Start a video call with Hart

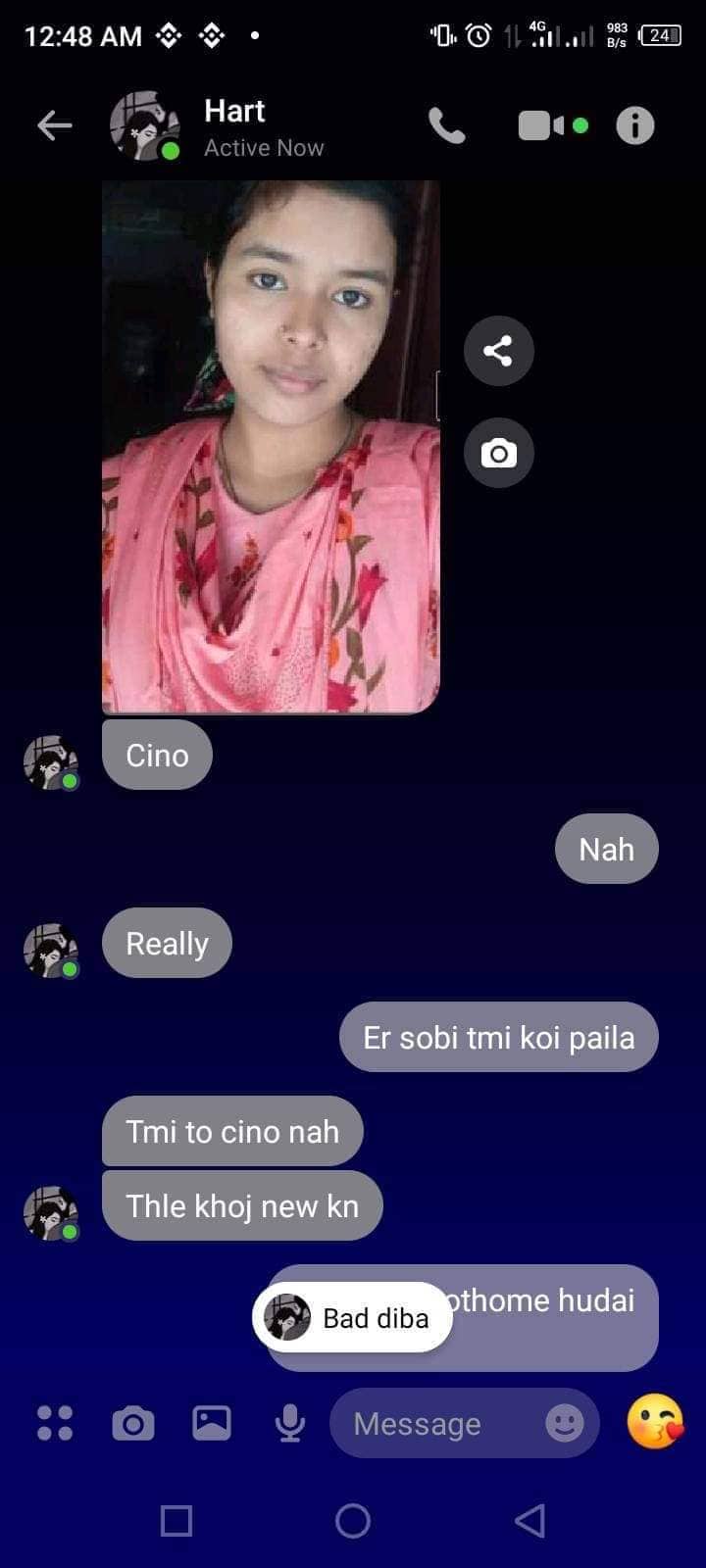coord(541,125)
